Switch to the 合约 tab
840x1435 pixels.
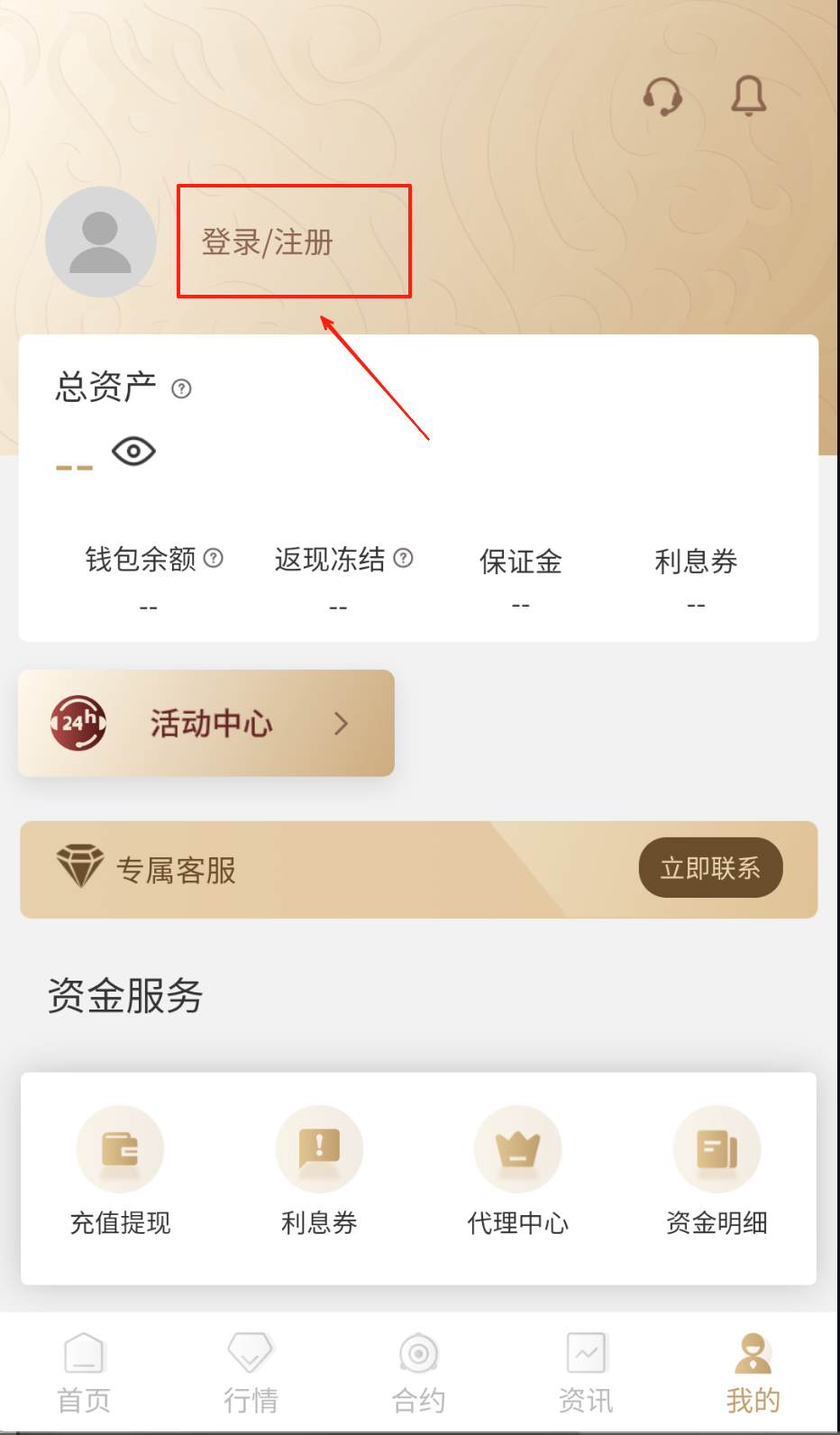click(x=418, y=1374)
